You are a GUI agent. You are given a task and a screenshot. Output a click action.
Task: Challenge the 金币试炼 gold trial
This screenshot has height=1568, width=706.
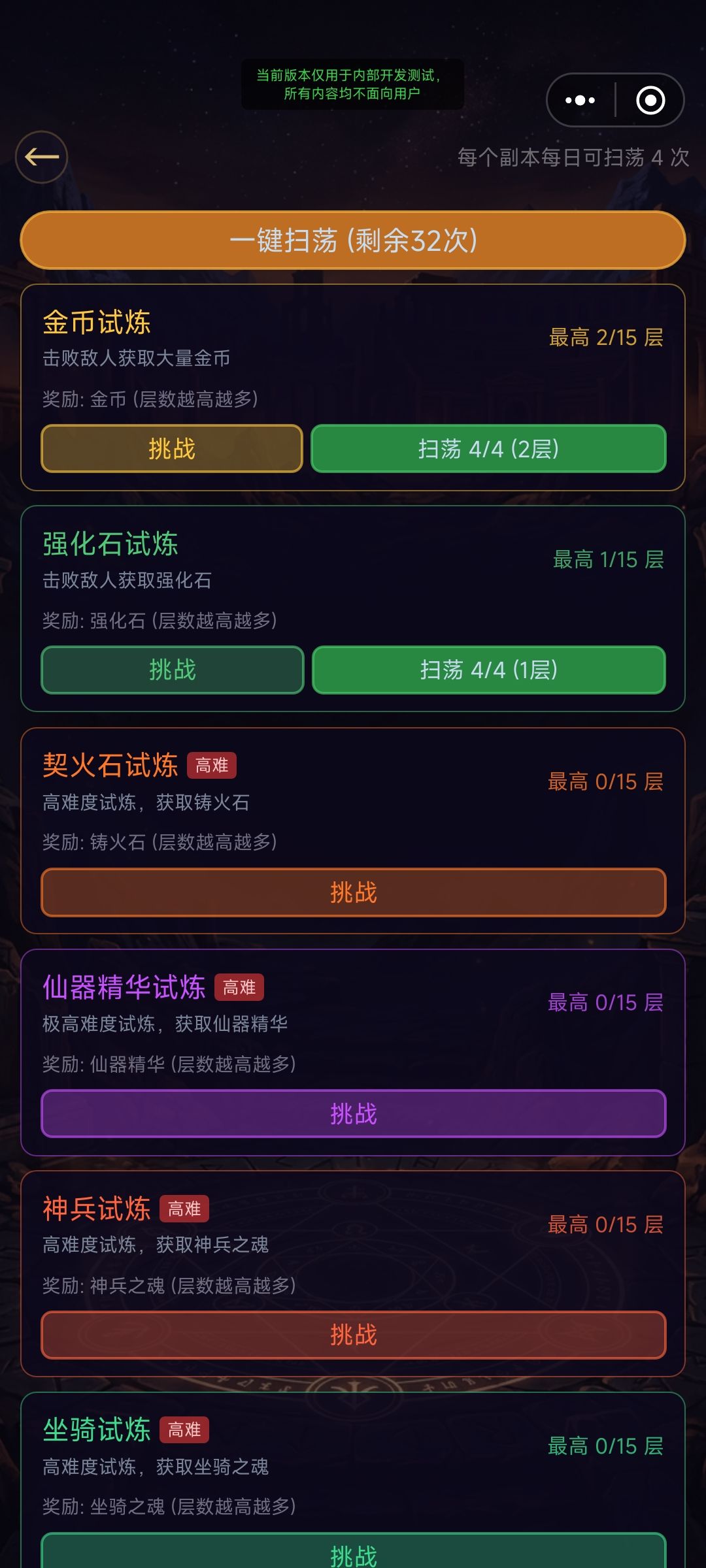pos(171,449)
